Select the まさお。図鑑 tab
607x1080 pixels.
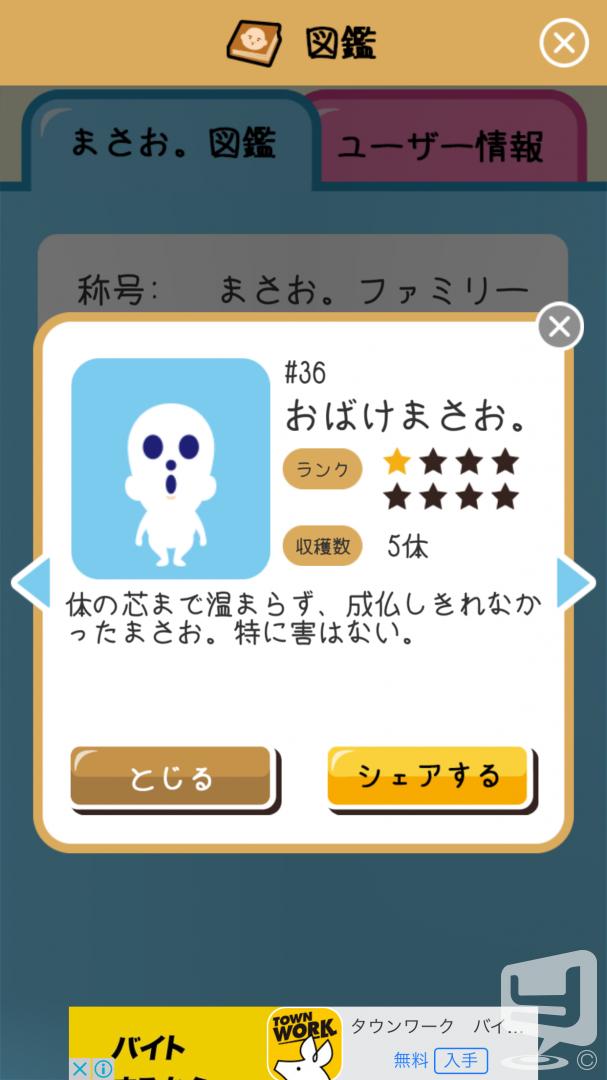click(172, 143)
